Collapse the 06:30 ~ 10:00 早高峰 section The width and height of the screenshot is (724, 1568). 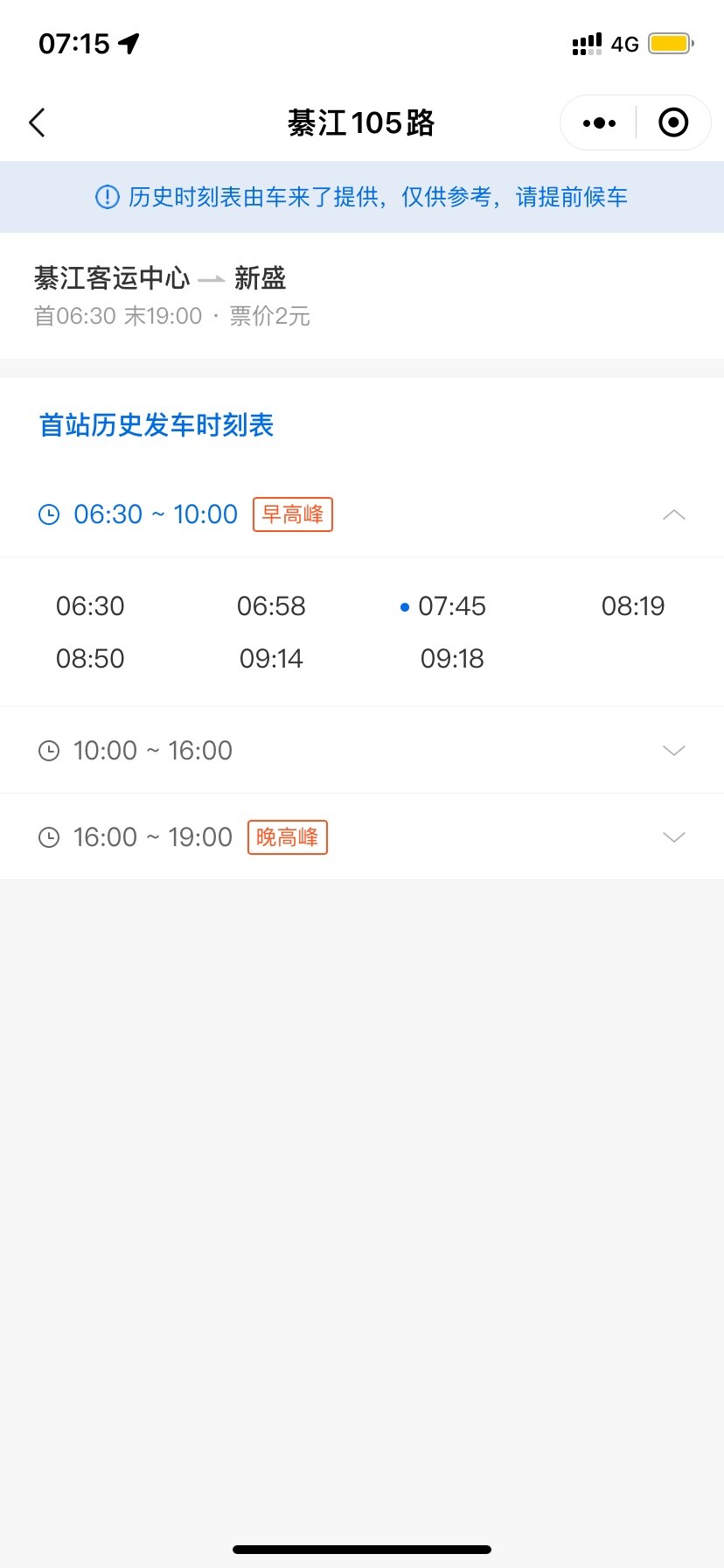tap(673, 514)
